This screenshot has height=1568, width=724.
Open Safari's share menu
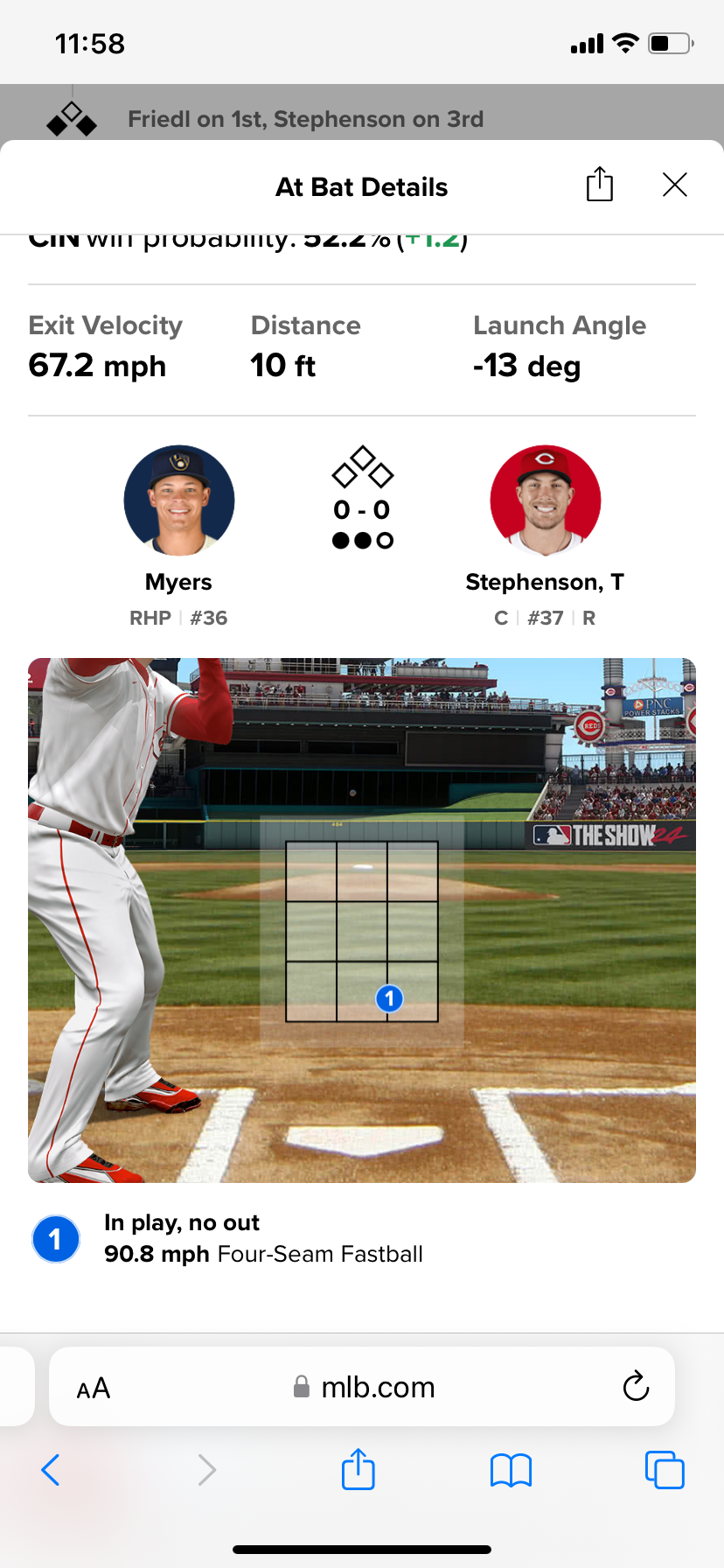tap(359, 1470)
